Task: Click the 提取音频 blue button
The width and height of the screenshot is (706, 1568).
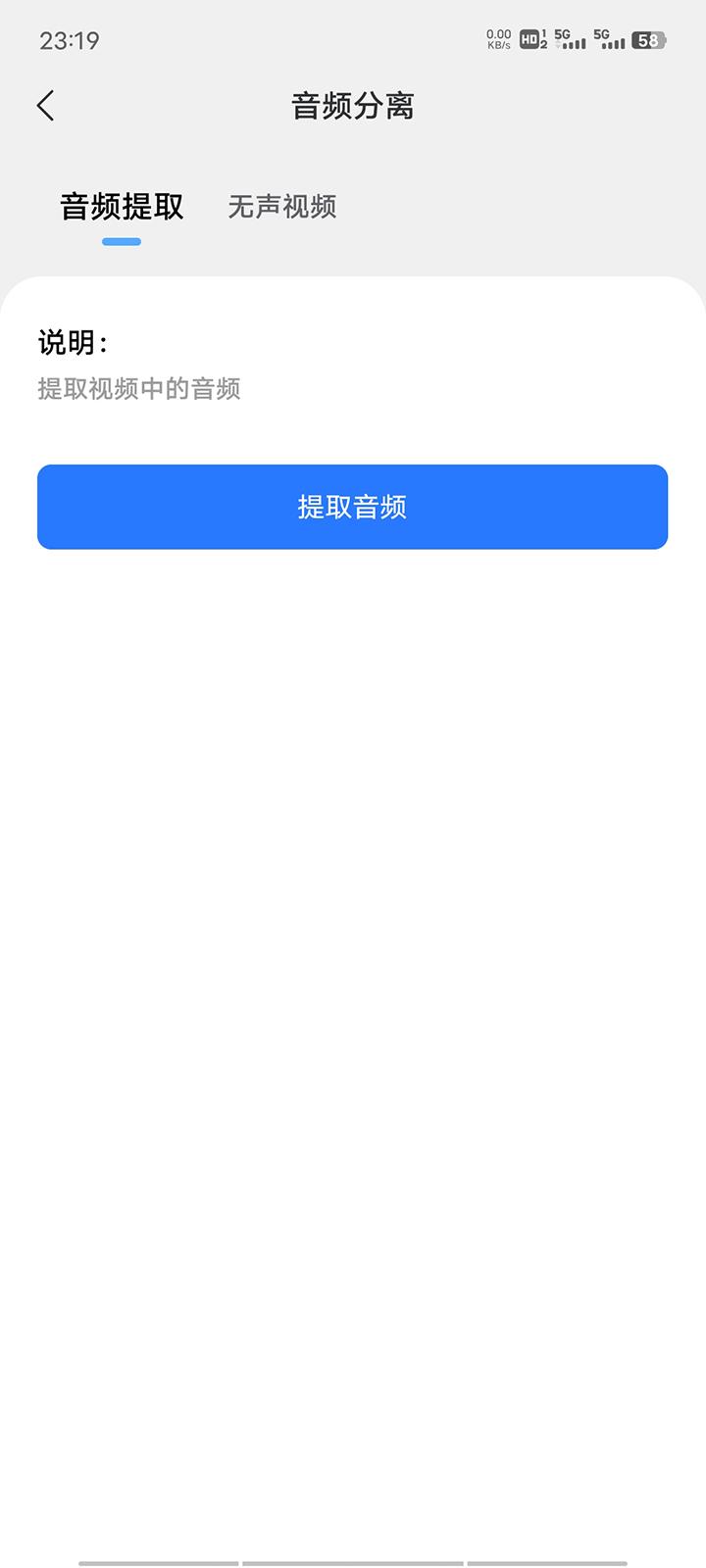Action: [x=353, y=507]
